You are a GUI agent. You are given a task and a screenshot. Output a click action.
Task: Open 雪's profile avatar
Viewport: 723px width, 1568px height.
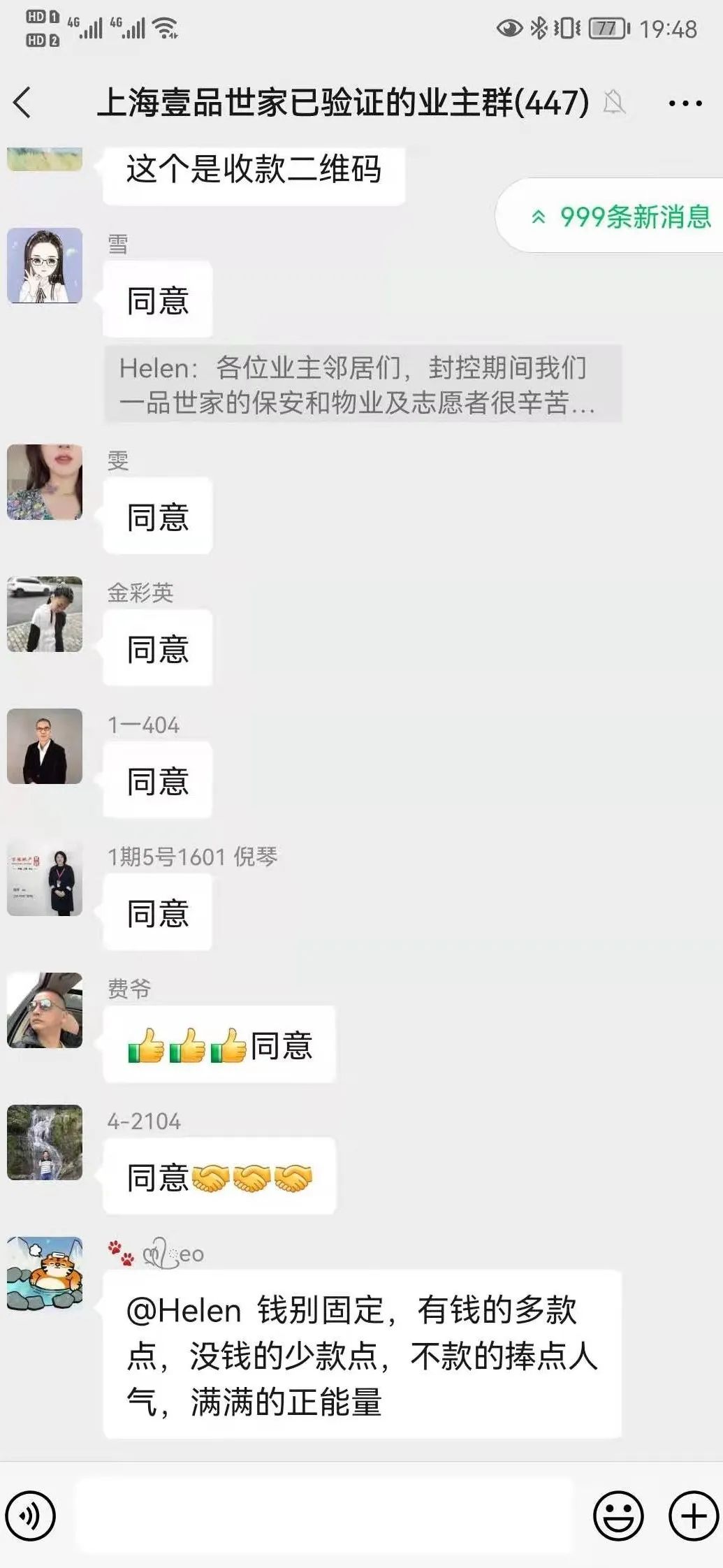coord(44,269)
